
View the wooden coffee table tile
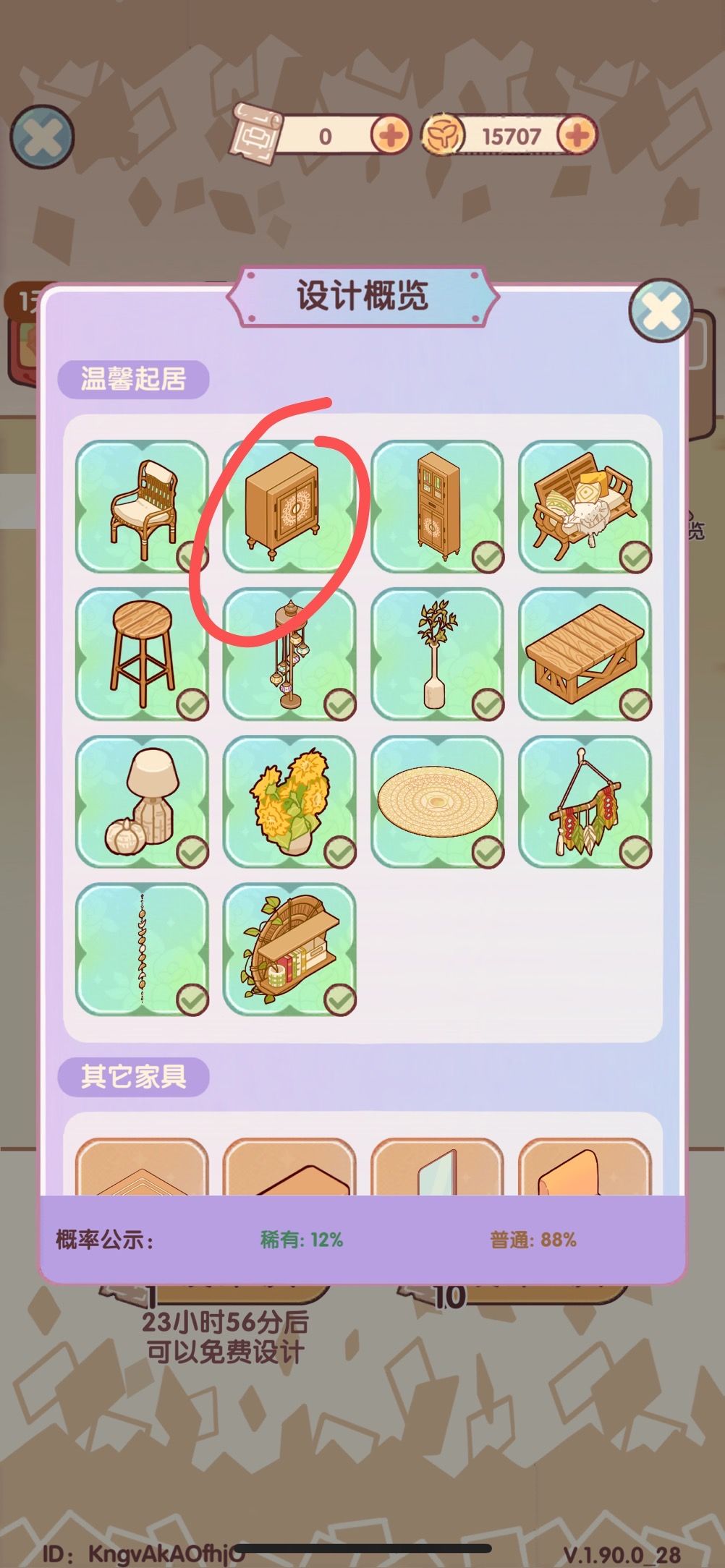tap(585, 655)
